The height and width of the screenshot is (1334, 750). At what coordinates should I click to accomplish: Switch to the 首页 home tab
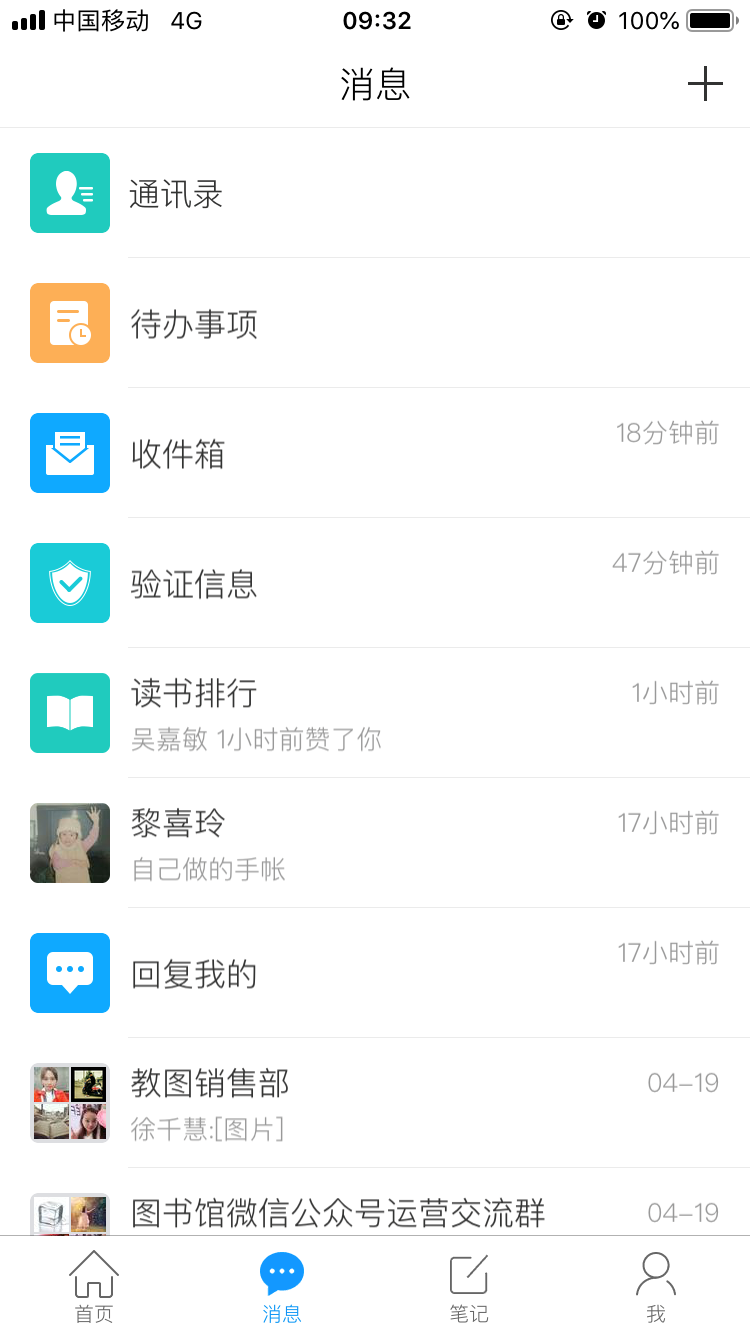(94, 1287)
